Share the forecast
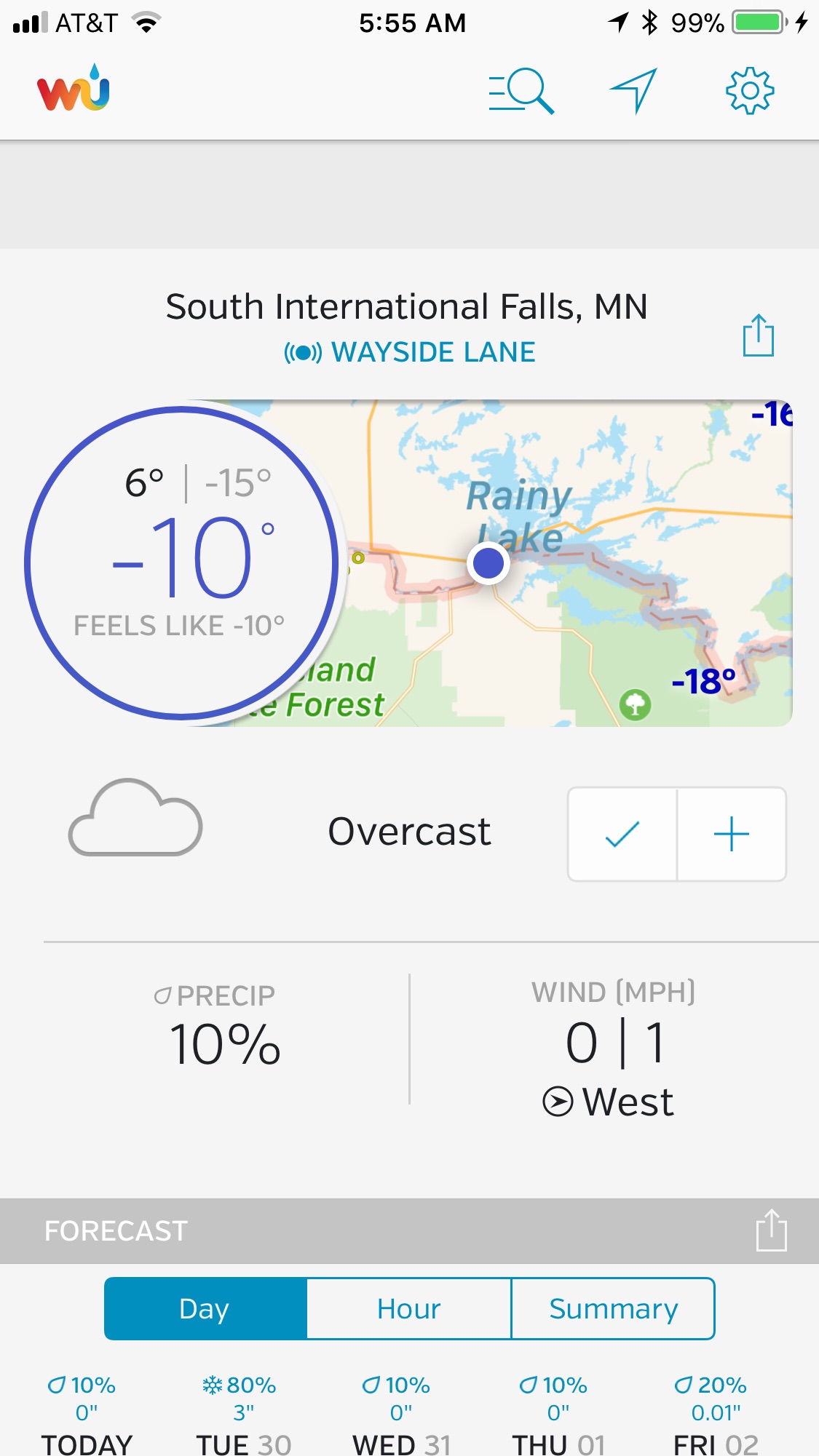The image size is (819, 1456). (x=771, y=1230)
